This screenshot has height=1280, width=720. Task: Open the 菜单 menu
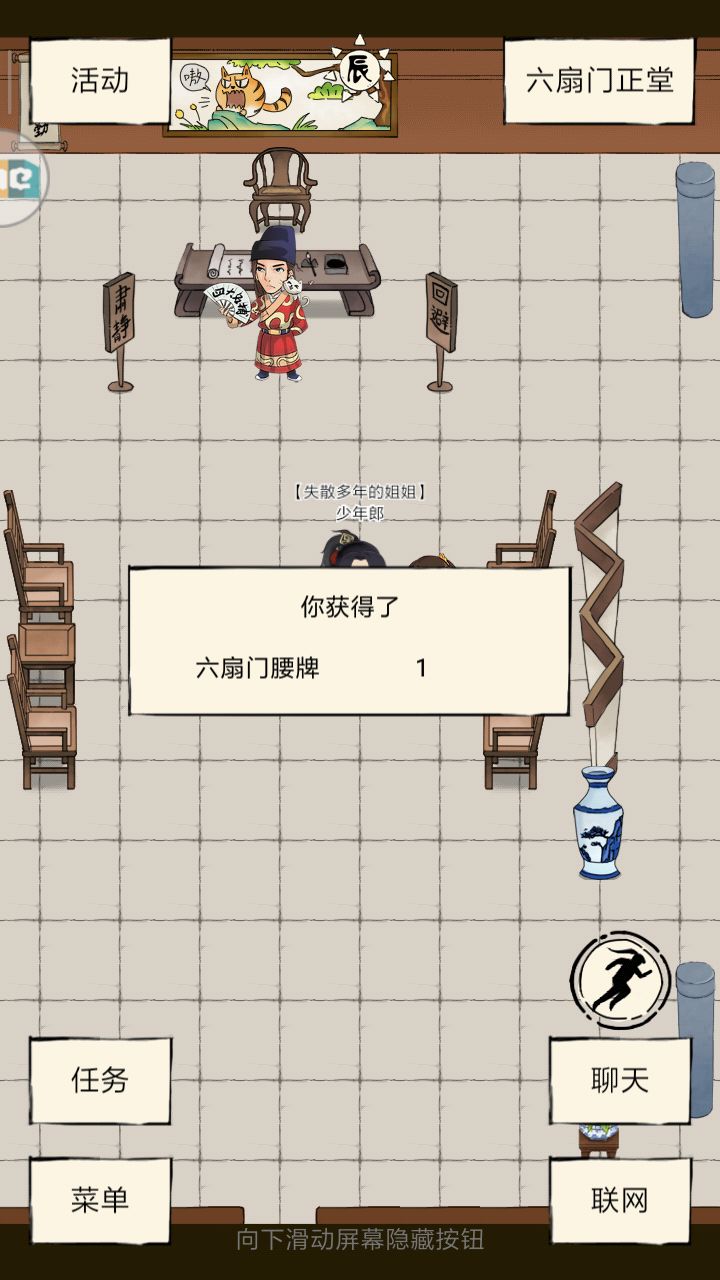pos(100,1199)
